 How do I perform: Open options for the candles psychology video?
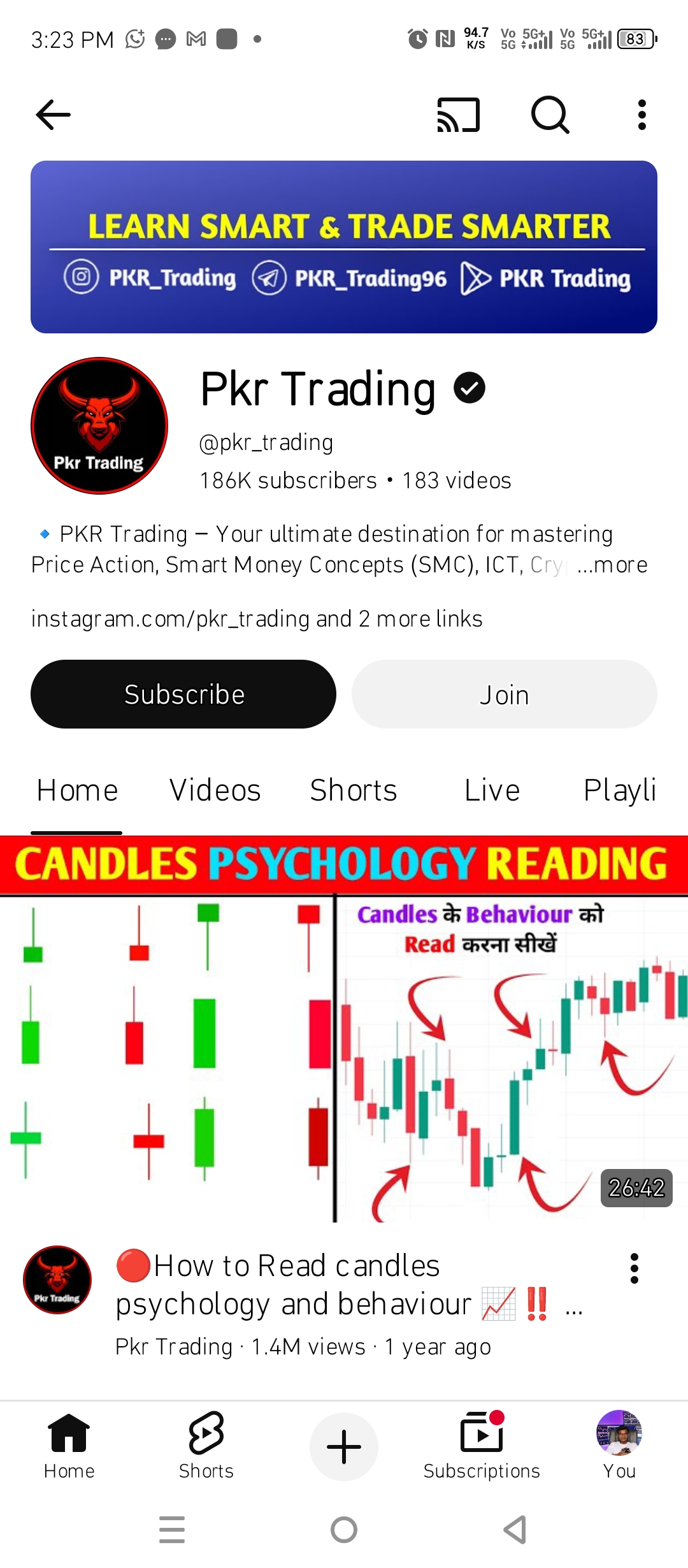coord(634,1268)
